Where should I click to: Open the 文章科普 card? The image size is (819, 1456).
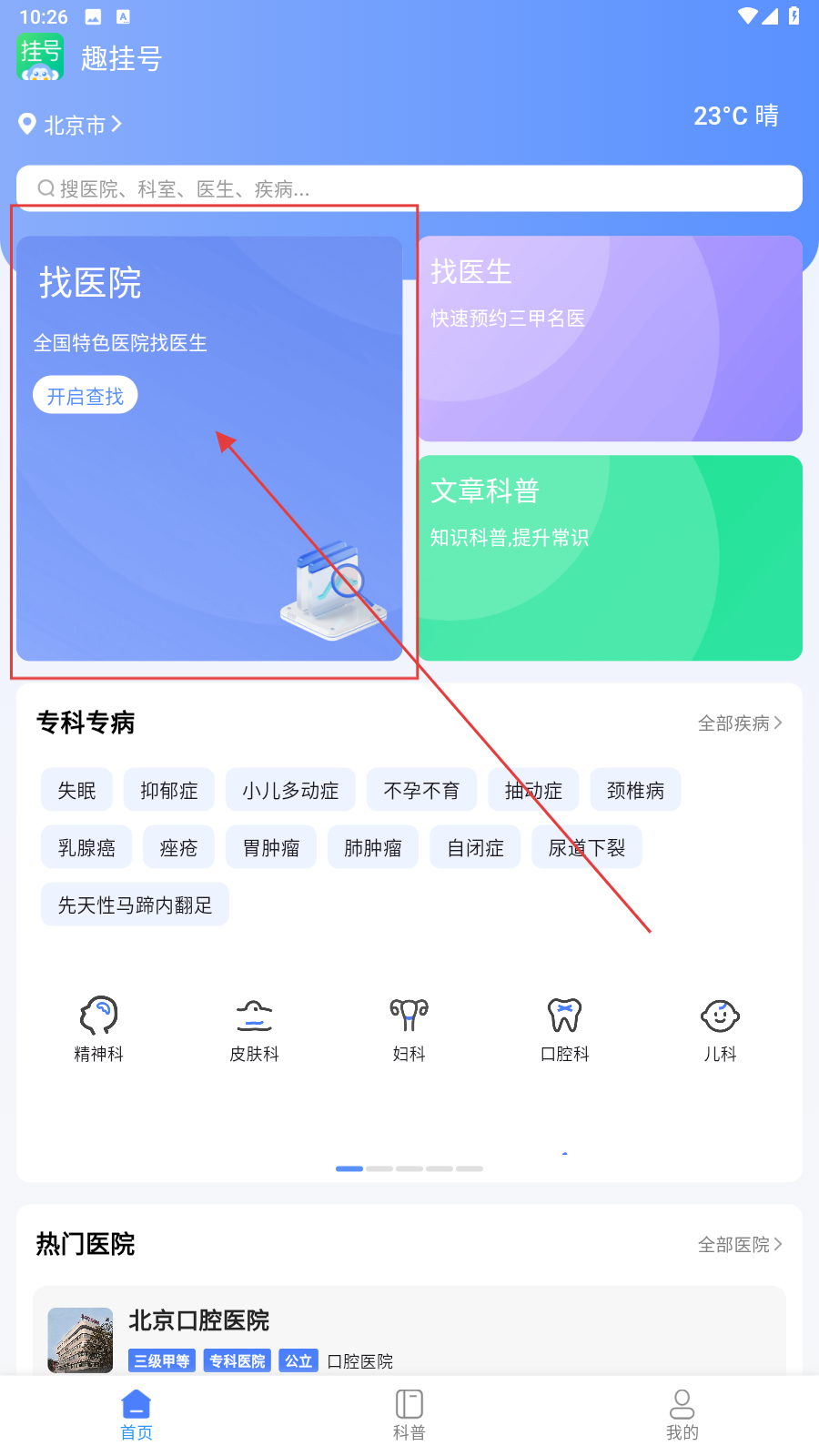610,558
